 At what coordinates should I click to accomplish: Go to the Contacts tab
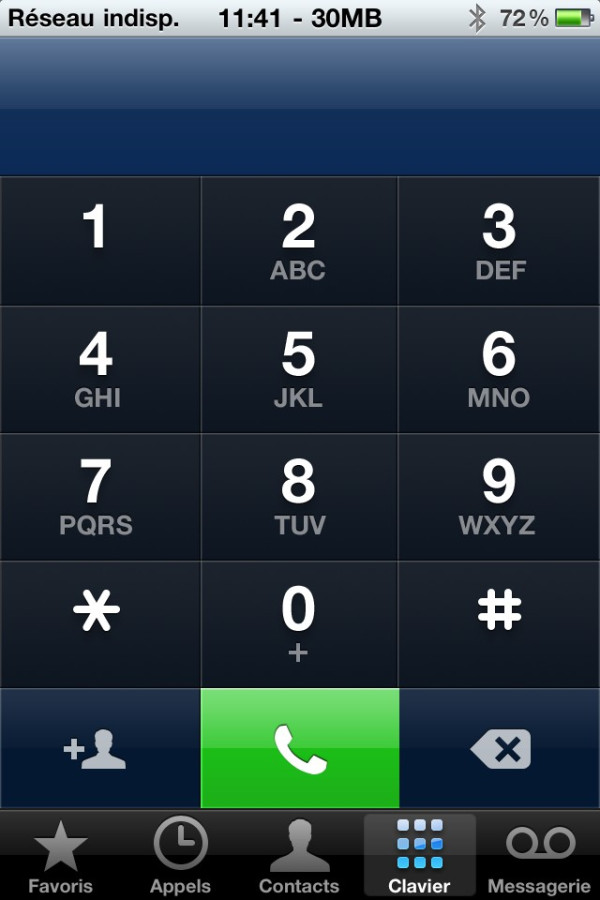click(299, 856)
